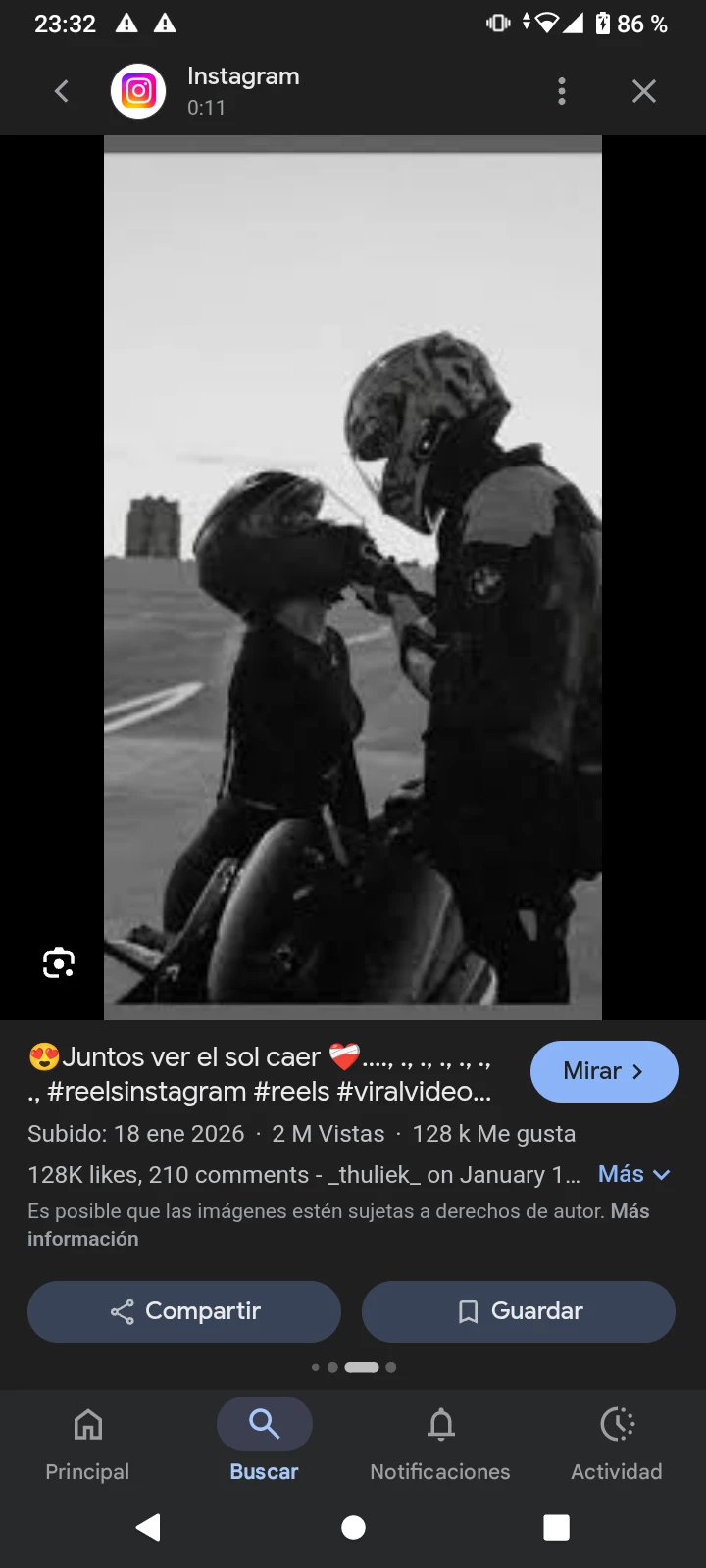Save the image with Guardar
The width and height of the screenshot is (706, 1568).
tap(518, 1311)
